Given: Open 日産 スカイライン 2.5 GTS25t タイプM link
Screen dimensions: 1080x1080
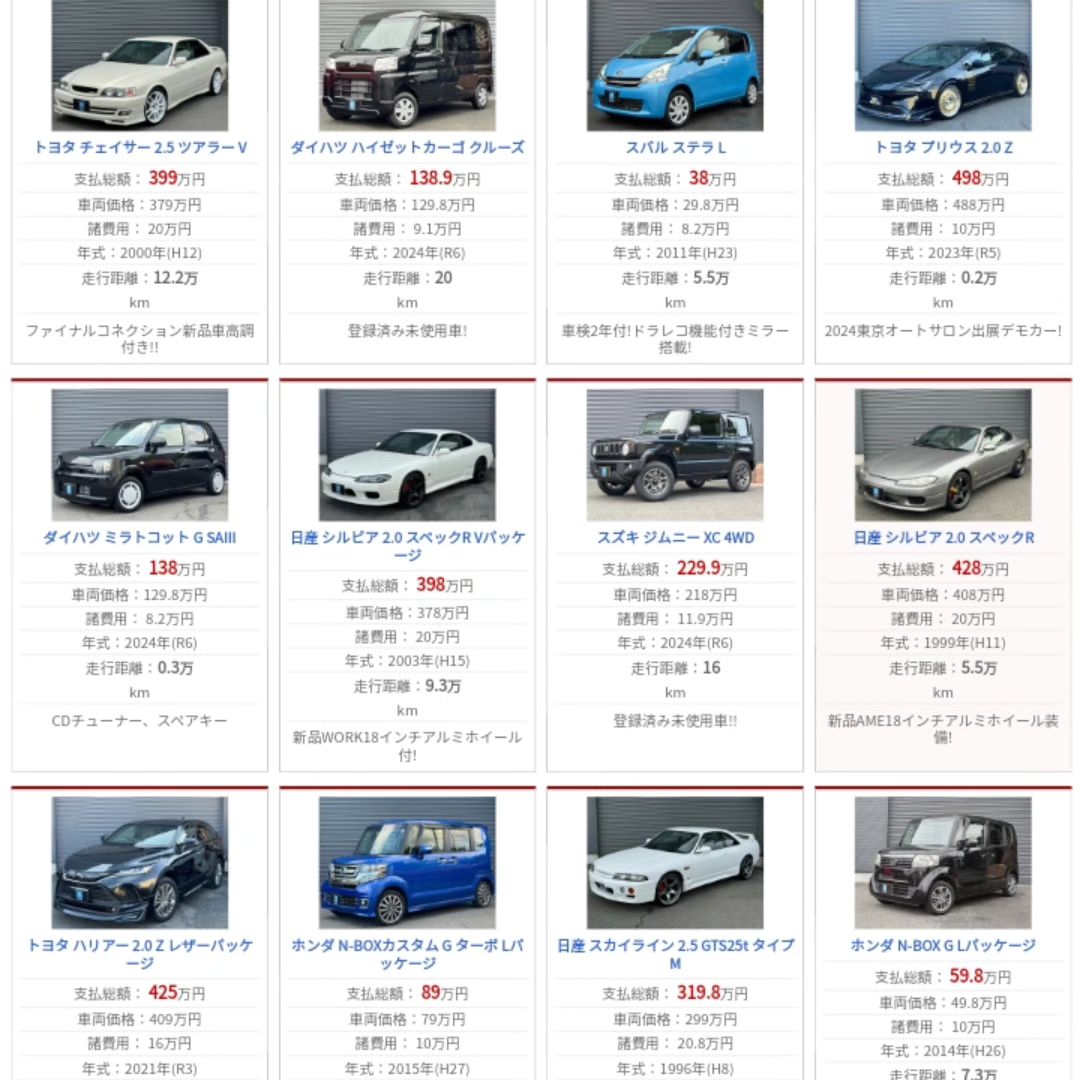Looking at the screenshot, I should 675,953.
